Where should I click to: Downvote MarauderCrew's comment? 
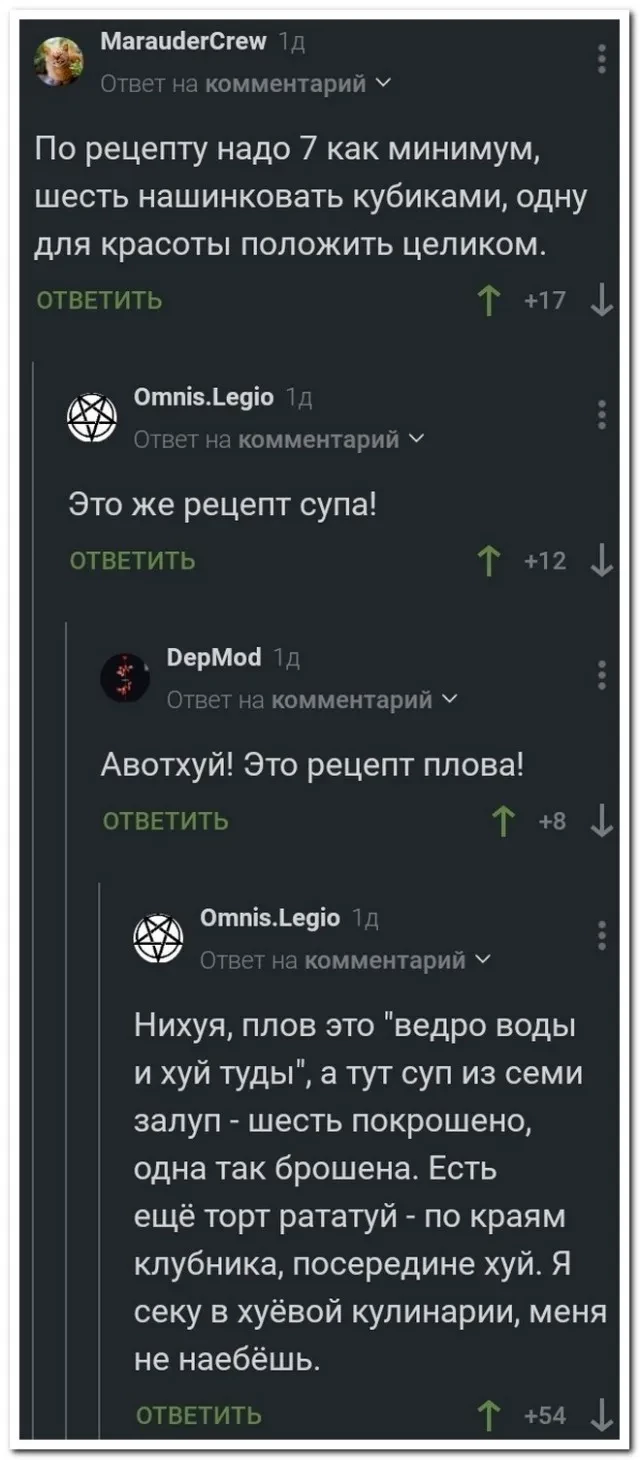[x=602, y=300]
